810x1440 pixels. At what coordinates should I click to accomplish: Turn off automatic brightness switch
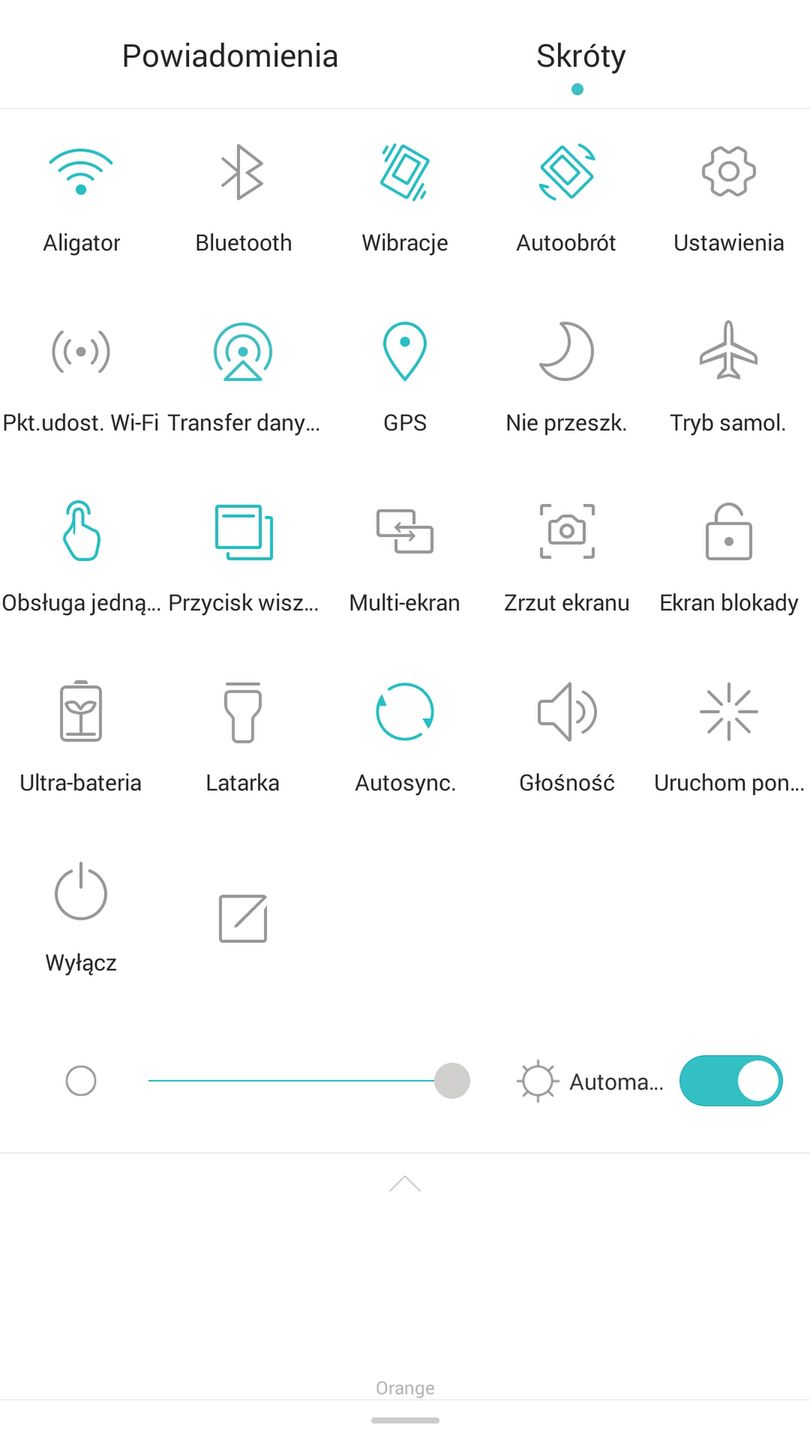[x=731, y=1081]
